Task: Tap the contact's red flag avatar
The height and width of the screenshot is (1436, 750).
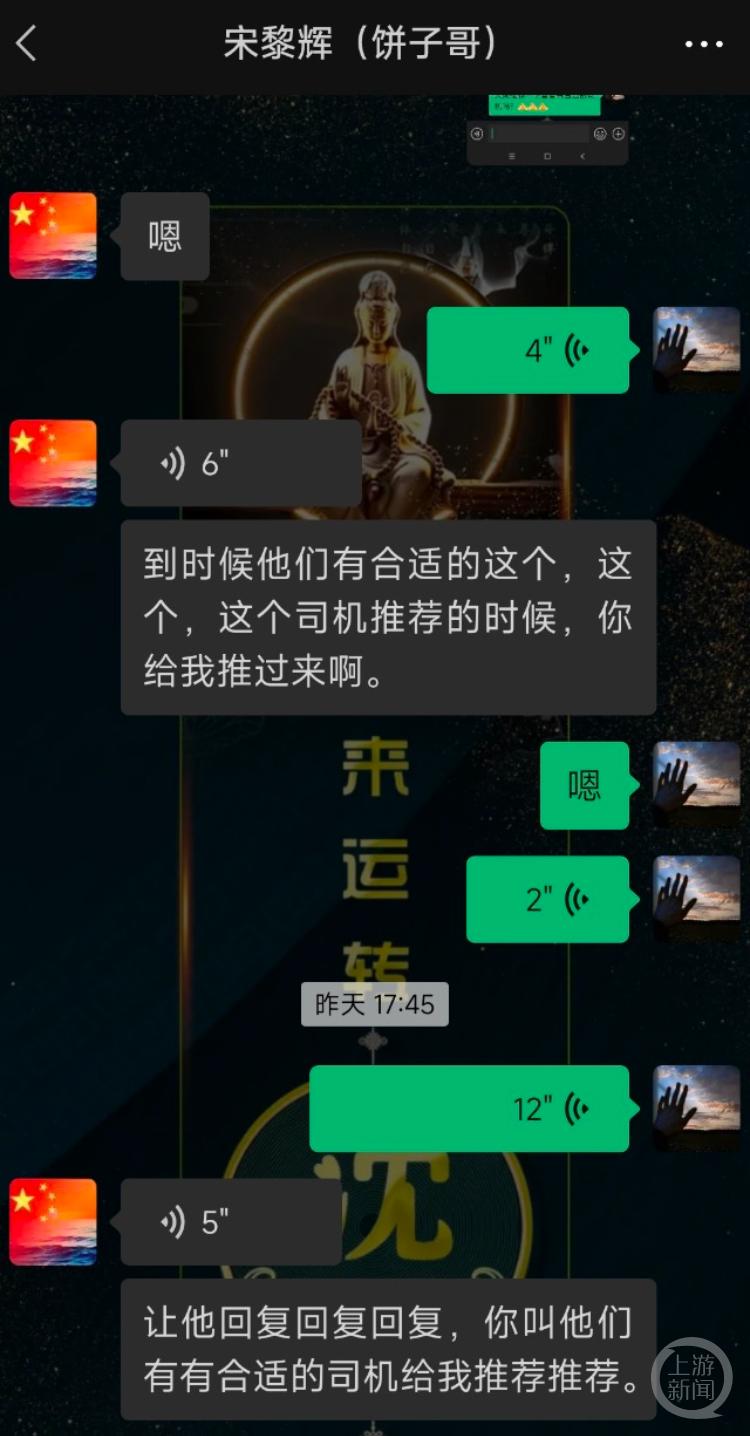Action: tap(52, 235)
